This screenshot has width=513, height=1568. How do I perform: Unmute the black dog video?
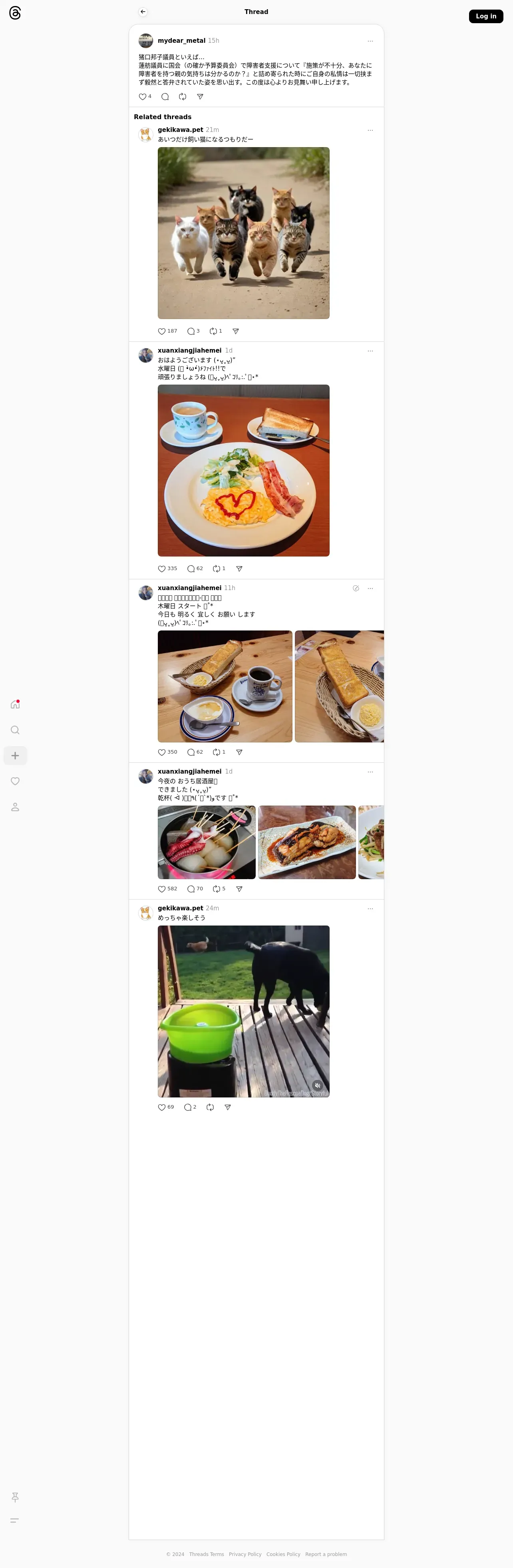pyautogui.click(x=317, y=1085)
